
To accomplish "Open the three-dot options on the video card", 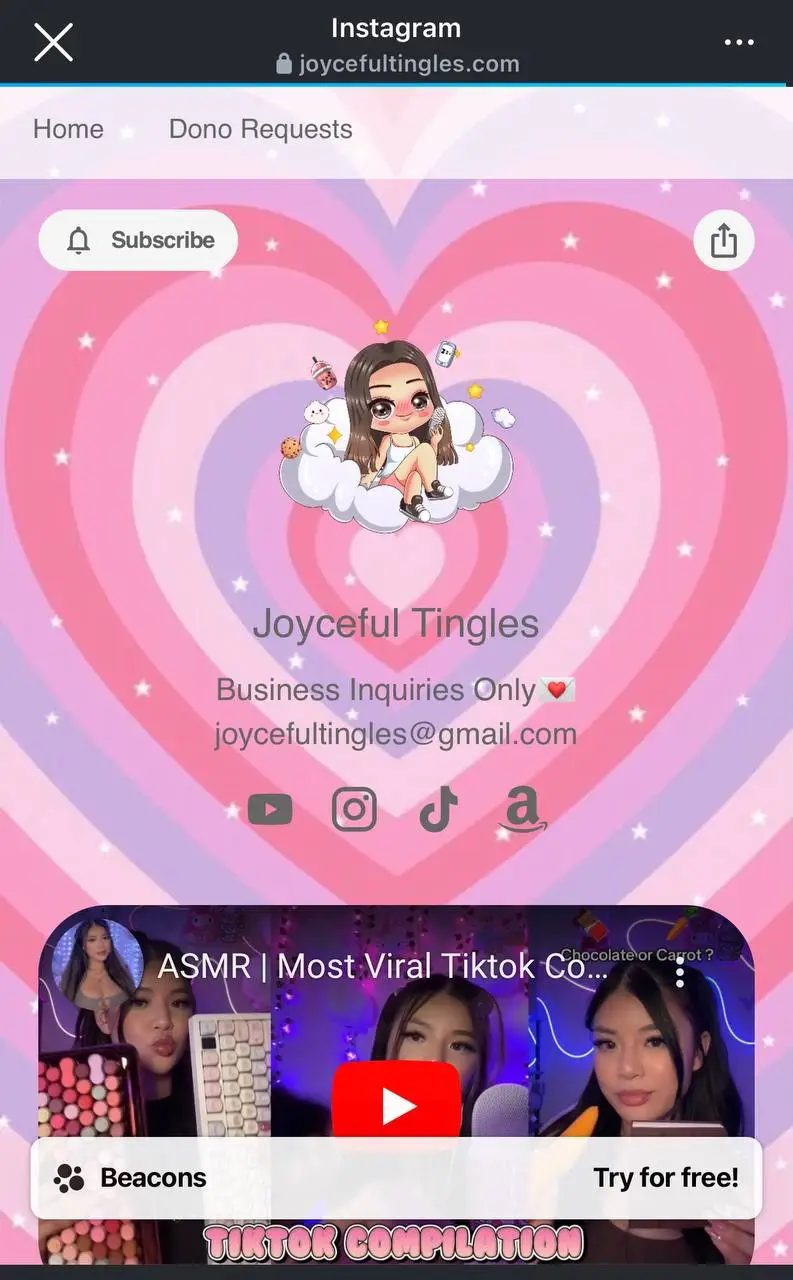I will tap(680, 973).
